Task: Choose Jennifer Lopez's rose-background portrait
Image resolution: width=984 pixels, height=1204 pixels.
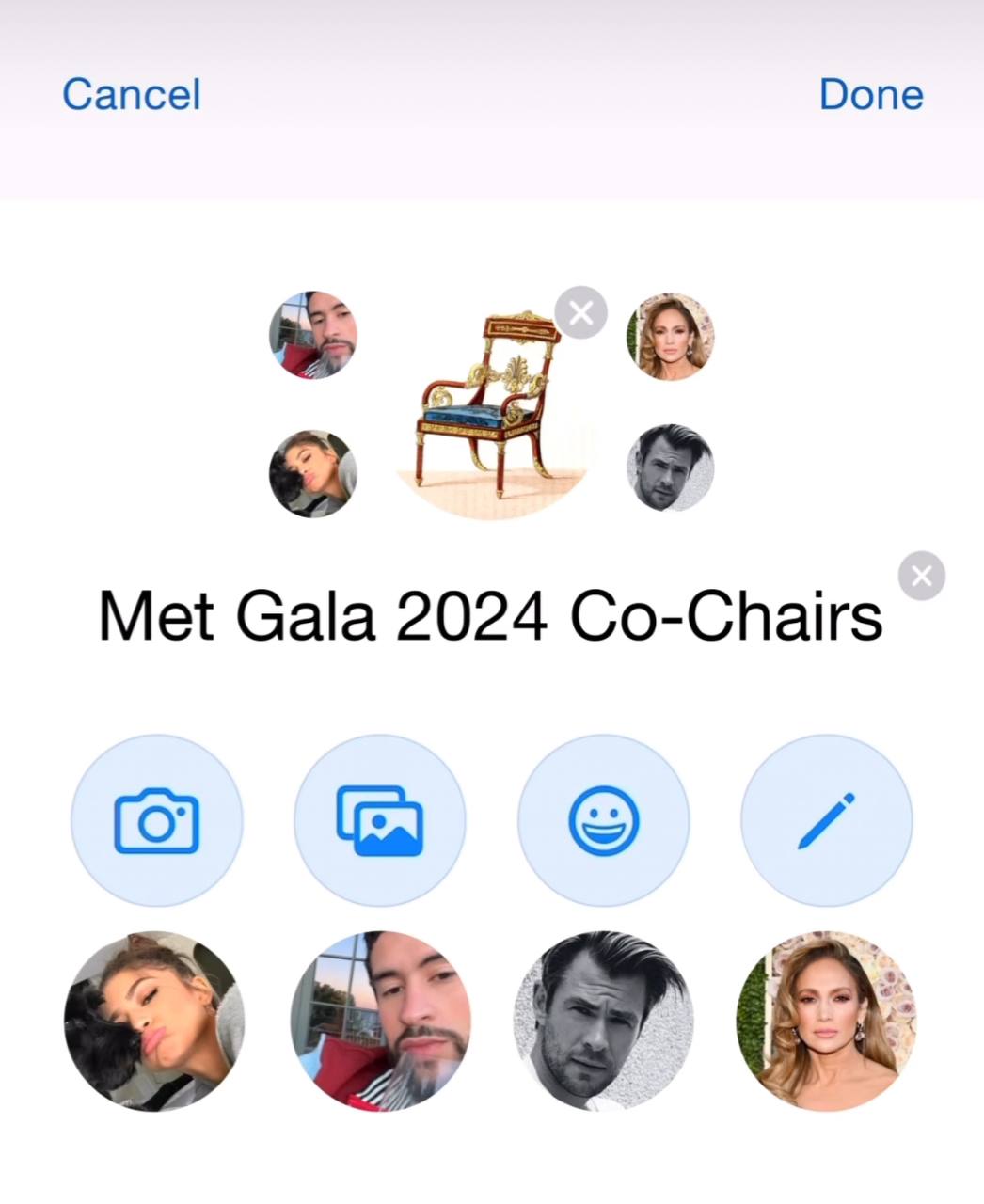Action: (827, 1025)
